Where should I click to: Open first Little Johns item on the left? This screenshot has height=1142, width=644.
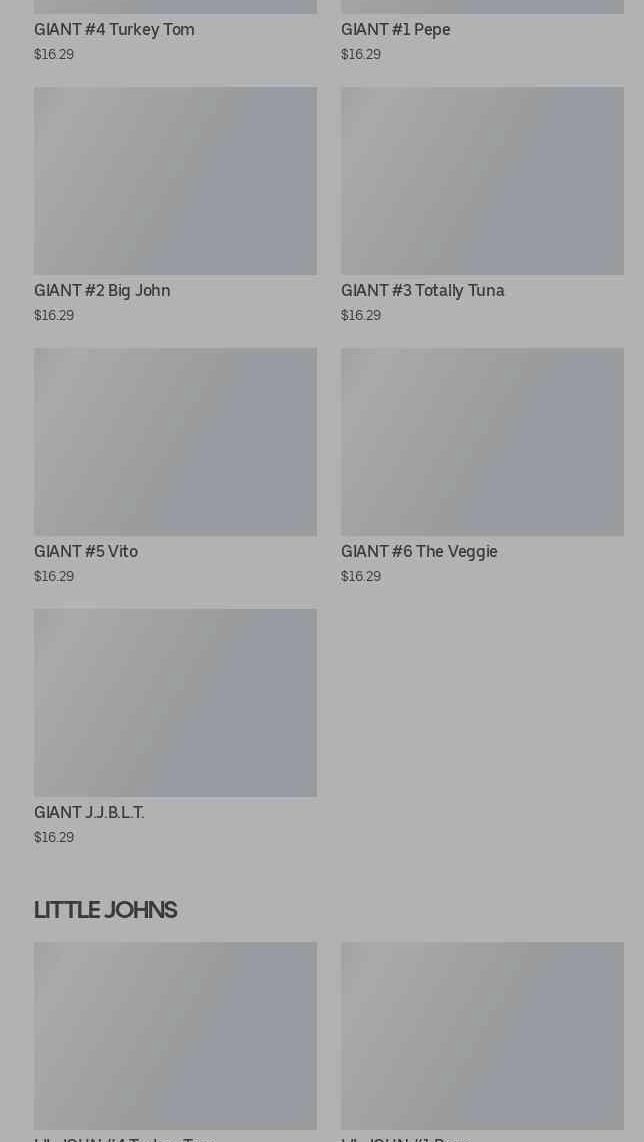click(175, 1041)
